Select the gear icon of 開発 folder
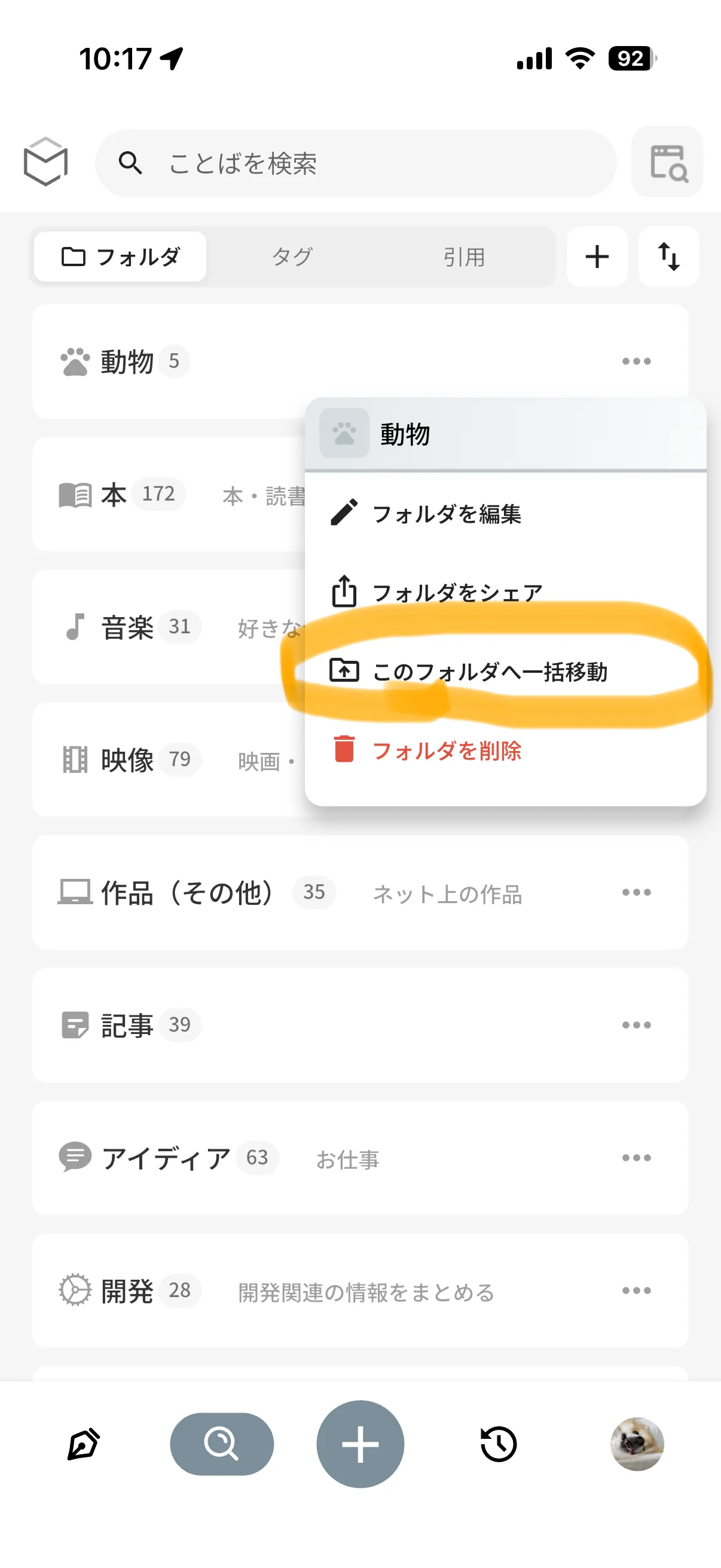Screen dimensions: 721x1568 [75, 1290]
